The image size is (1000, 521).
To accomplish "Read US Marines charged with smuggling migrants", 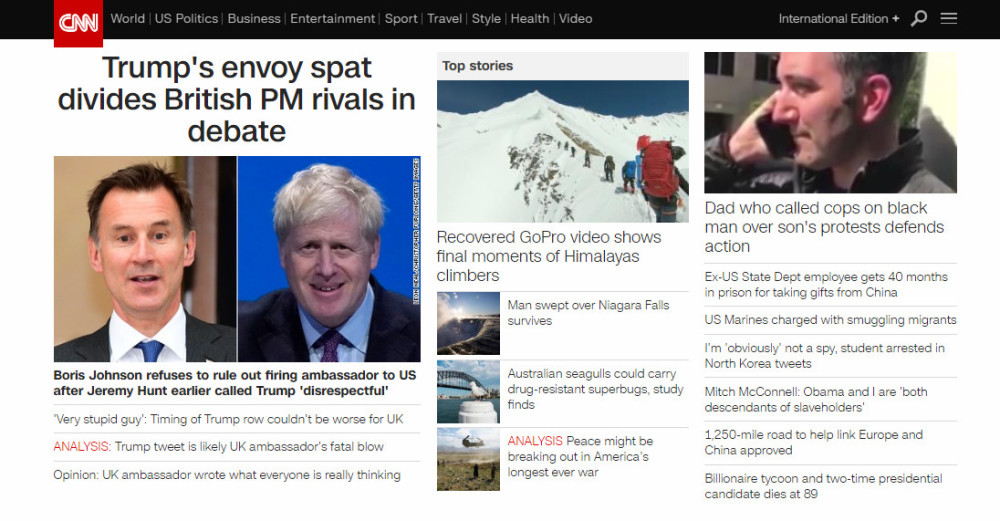I will [x=830, y=320].
